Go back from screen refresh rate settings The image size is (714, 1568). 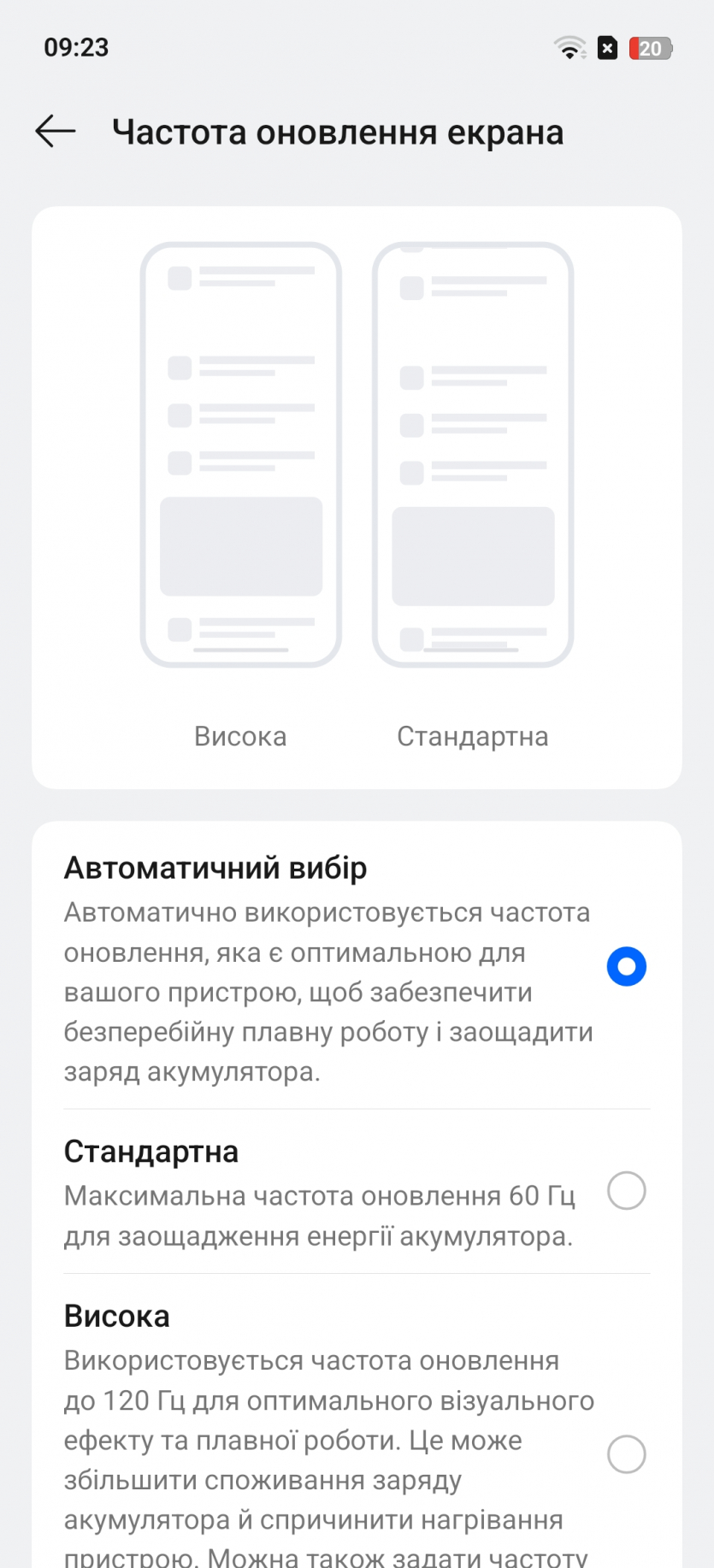point(56,132)
